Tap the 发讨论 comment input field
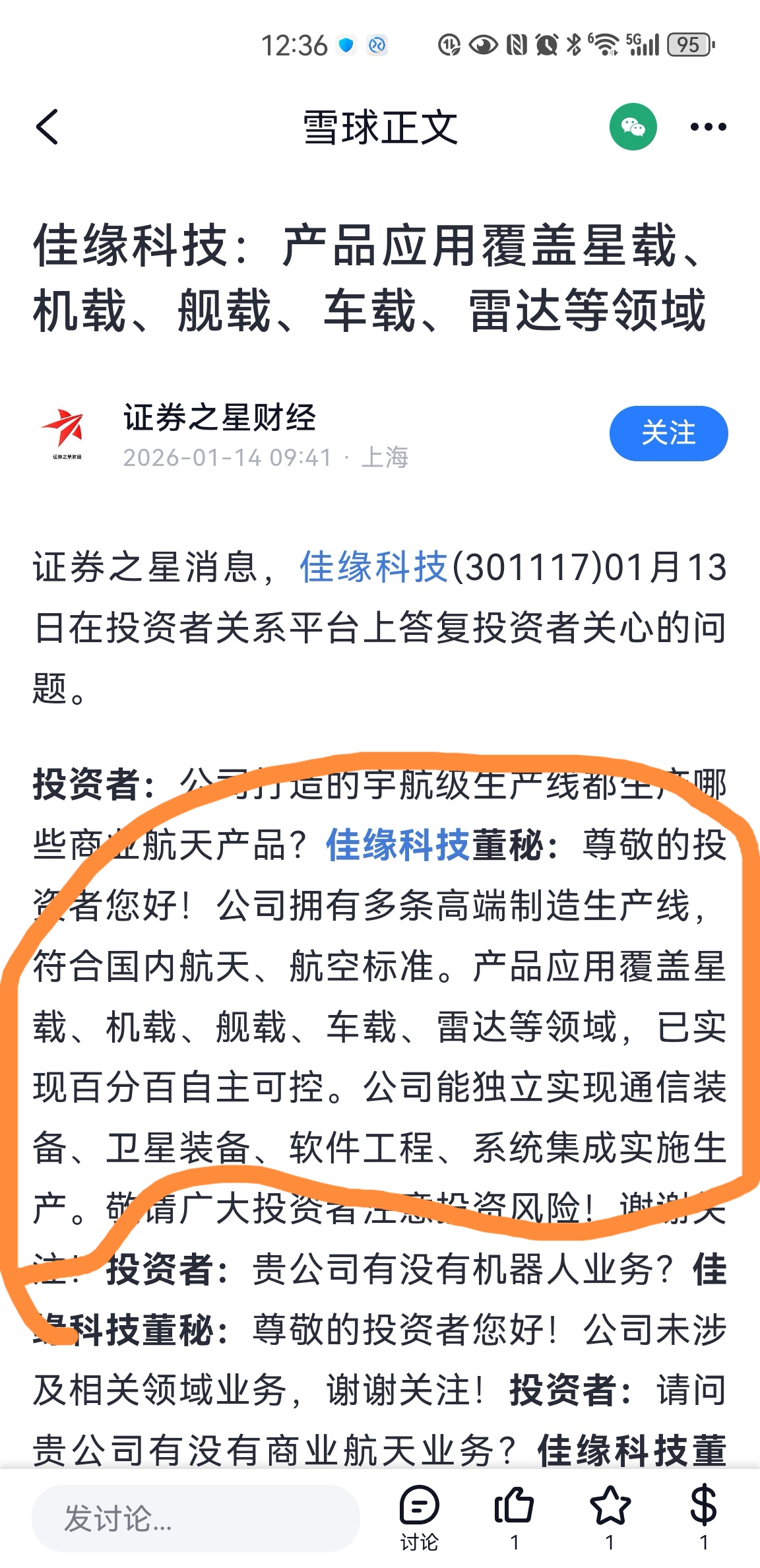This screenshot has height=1568, width=760. coord(195,1518)
